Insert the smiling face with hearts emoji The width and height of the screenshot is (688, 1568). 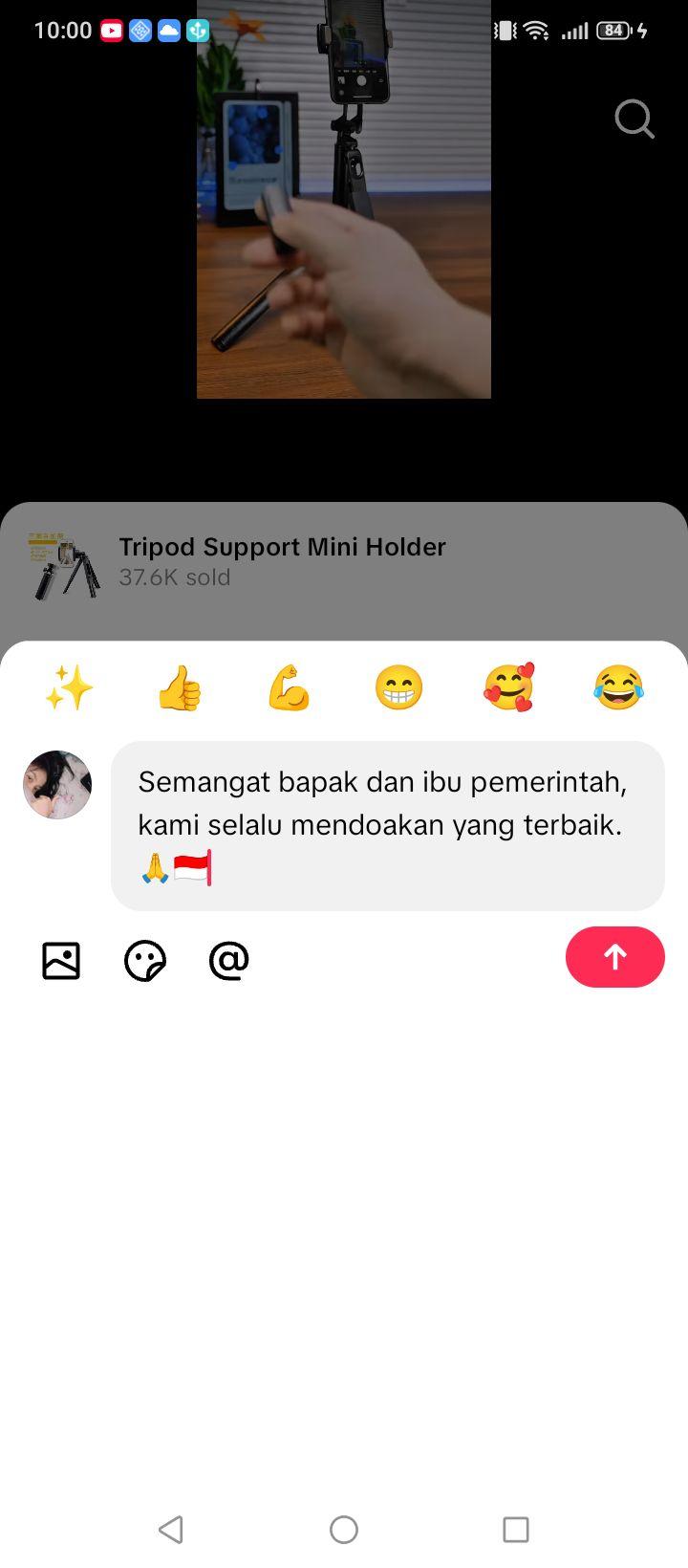coord(508,688)
